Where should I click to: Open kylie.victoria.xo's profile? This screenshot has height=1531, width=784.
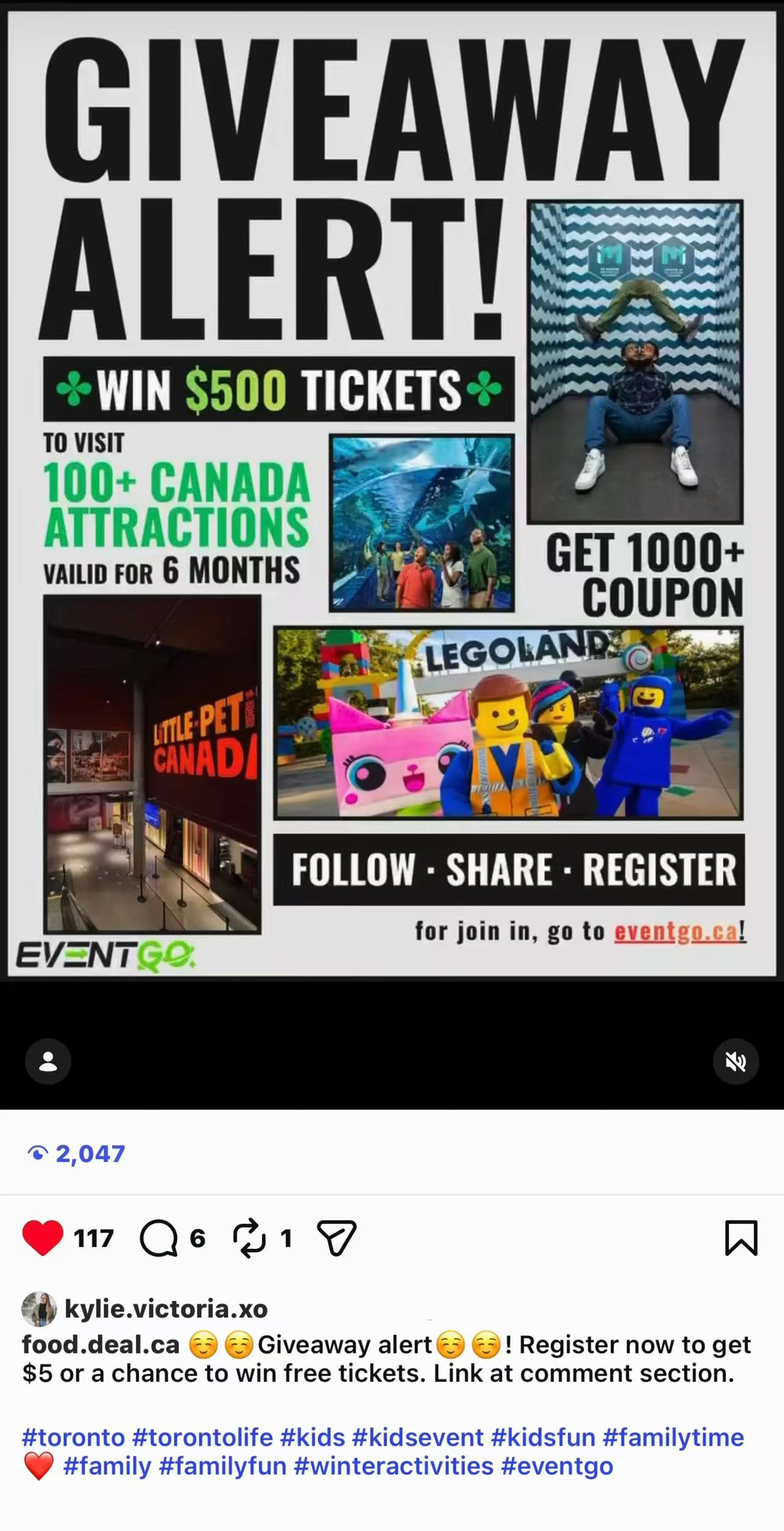click(165, 1309)
